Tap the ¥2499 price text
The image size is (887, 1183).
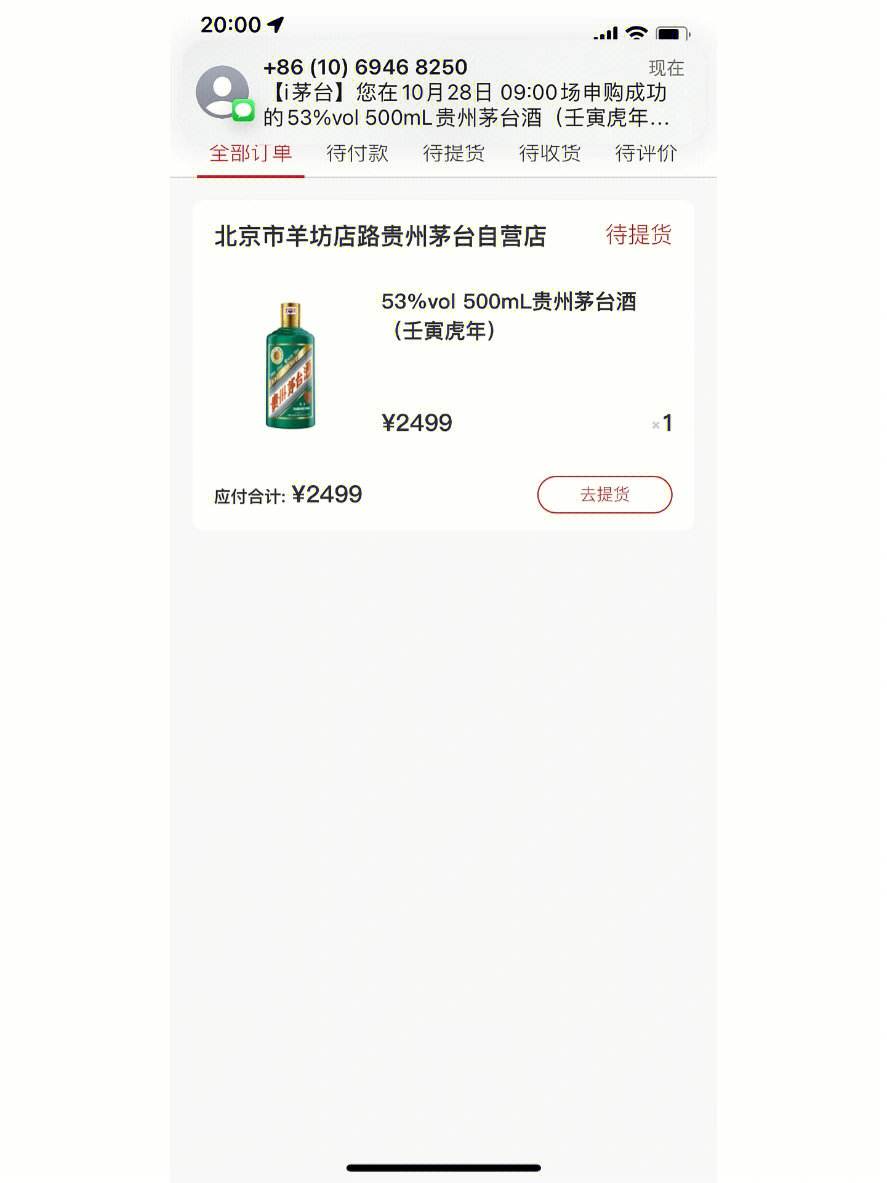pos(417,423)
